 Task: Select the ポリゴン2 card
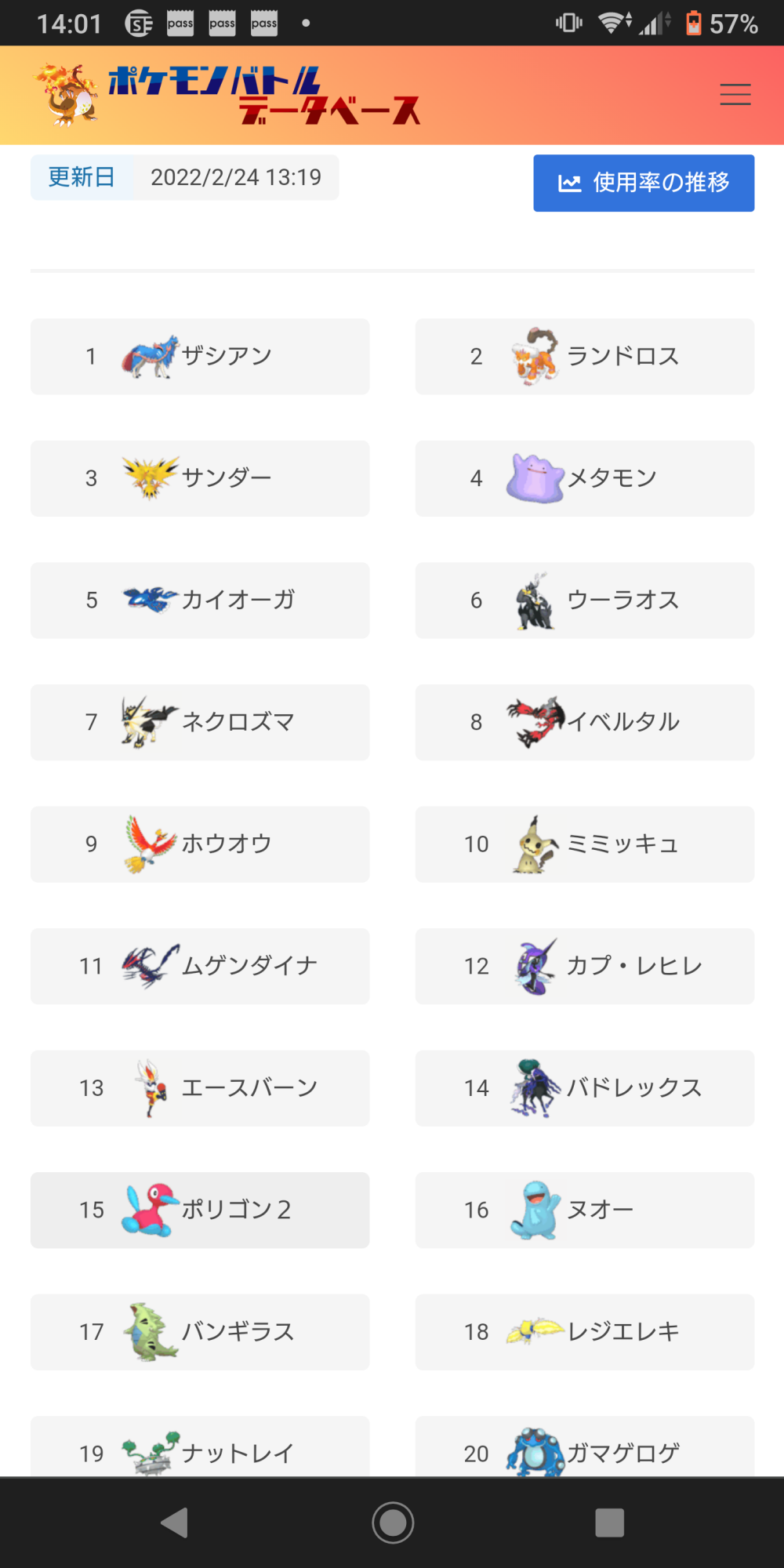pyautogui.click(x=200, y=1210)
